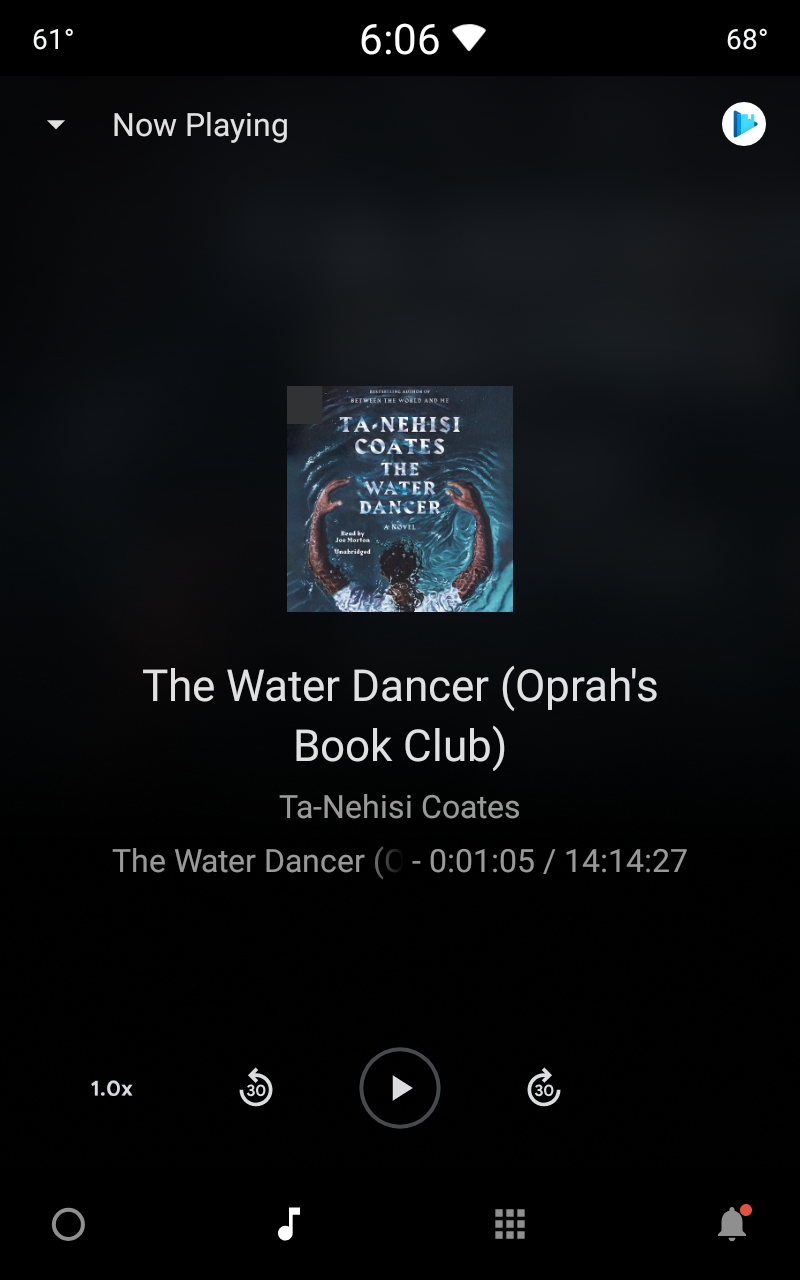Image resolution: width=800 pixels, height=1280 pixels.
Task: Open the app grid launcher
Action: [510, 1224]
